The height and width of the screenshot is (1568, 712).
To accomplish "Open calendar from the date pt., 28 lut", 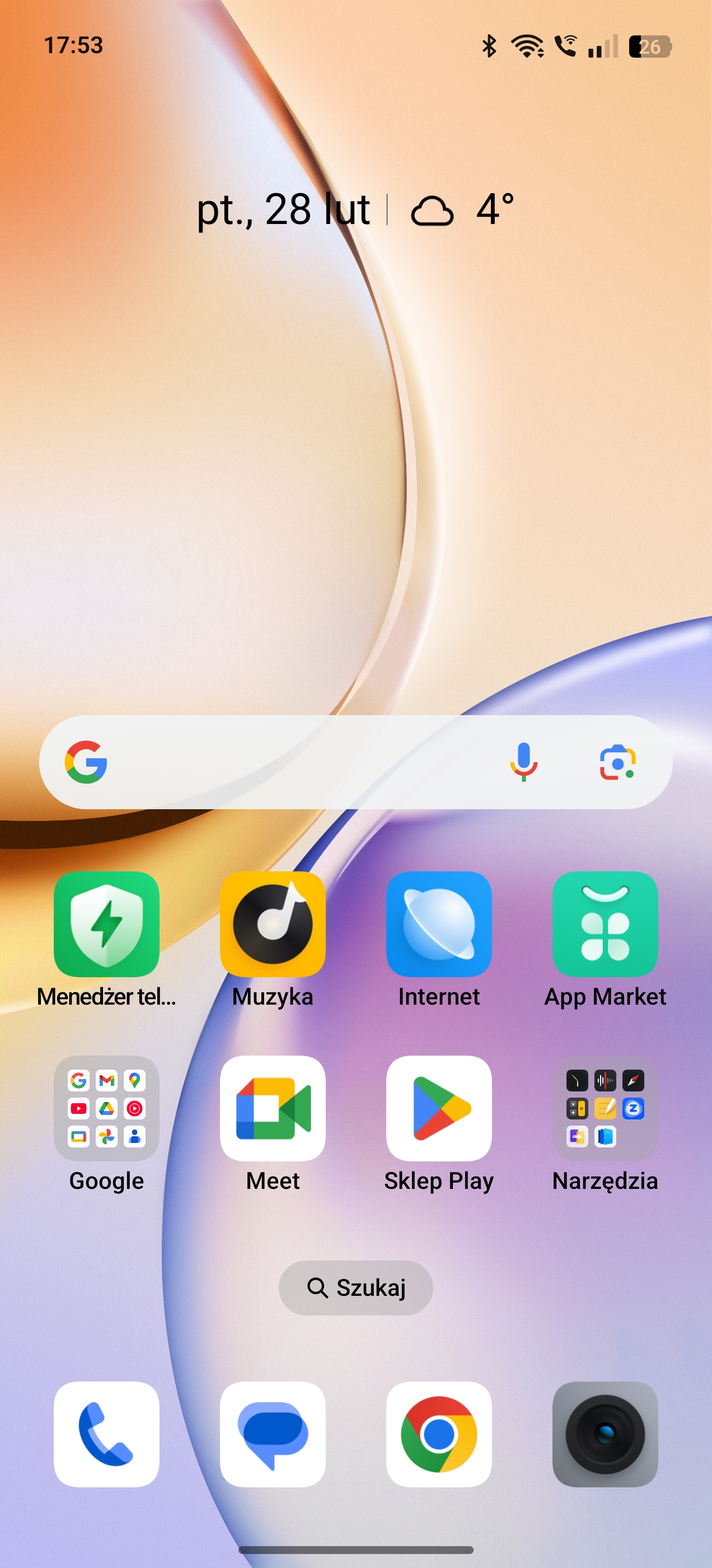I will [283, 210].
